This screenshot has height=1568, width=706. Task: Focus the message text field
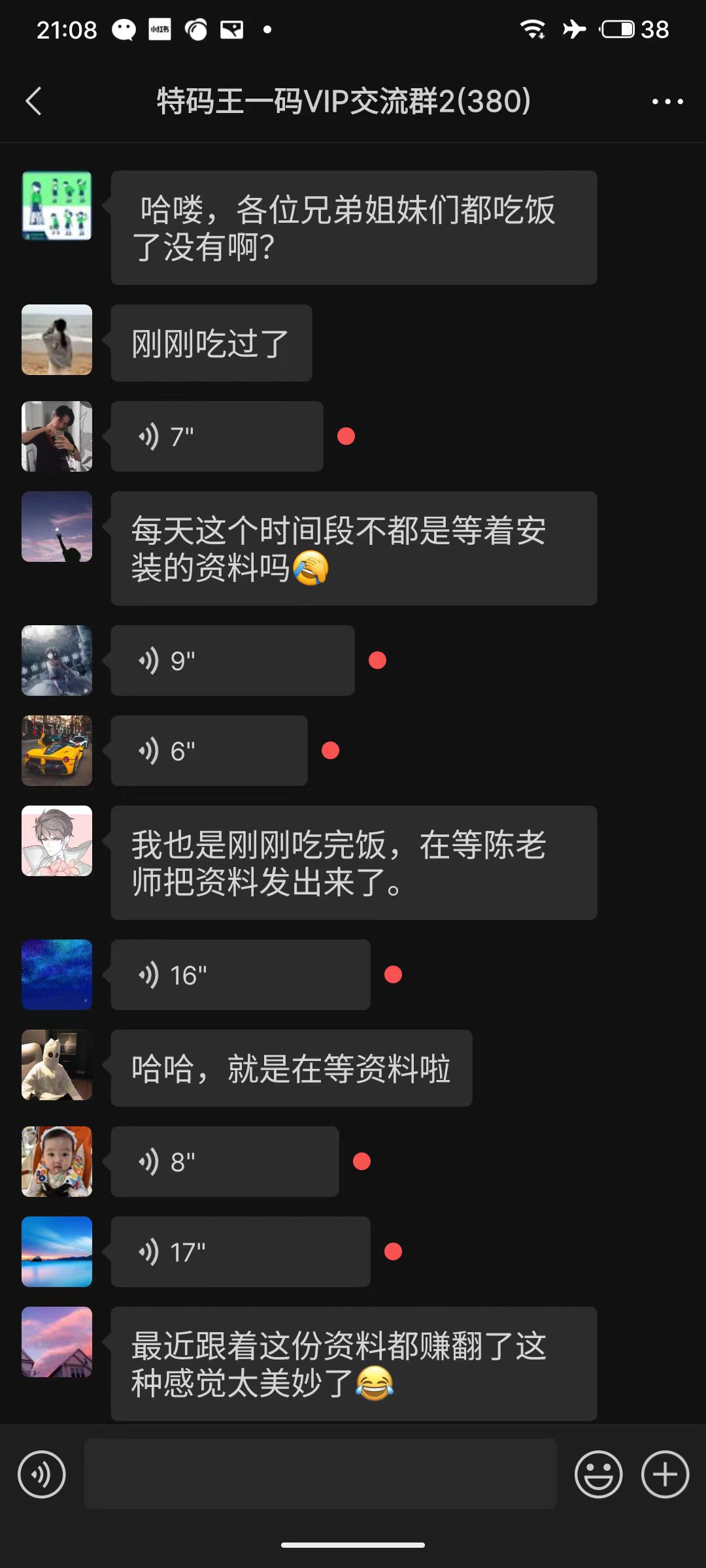[x=320, y=1475]
